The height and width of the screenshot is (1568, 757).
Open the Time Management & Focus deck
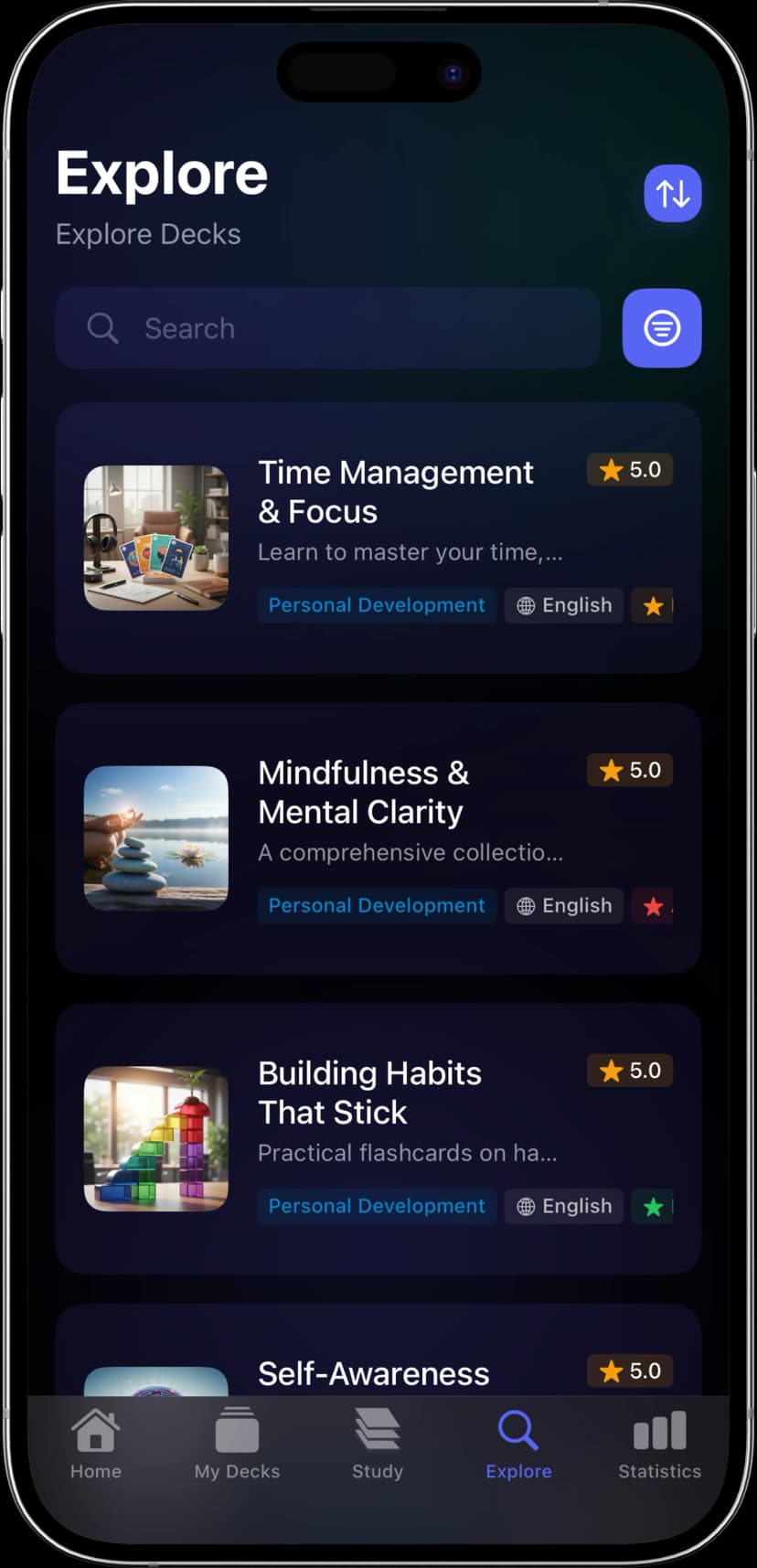pos(378,538)
